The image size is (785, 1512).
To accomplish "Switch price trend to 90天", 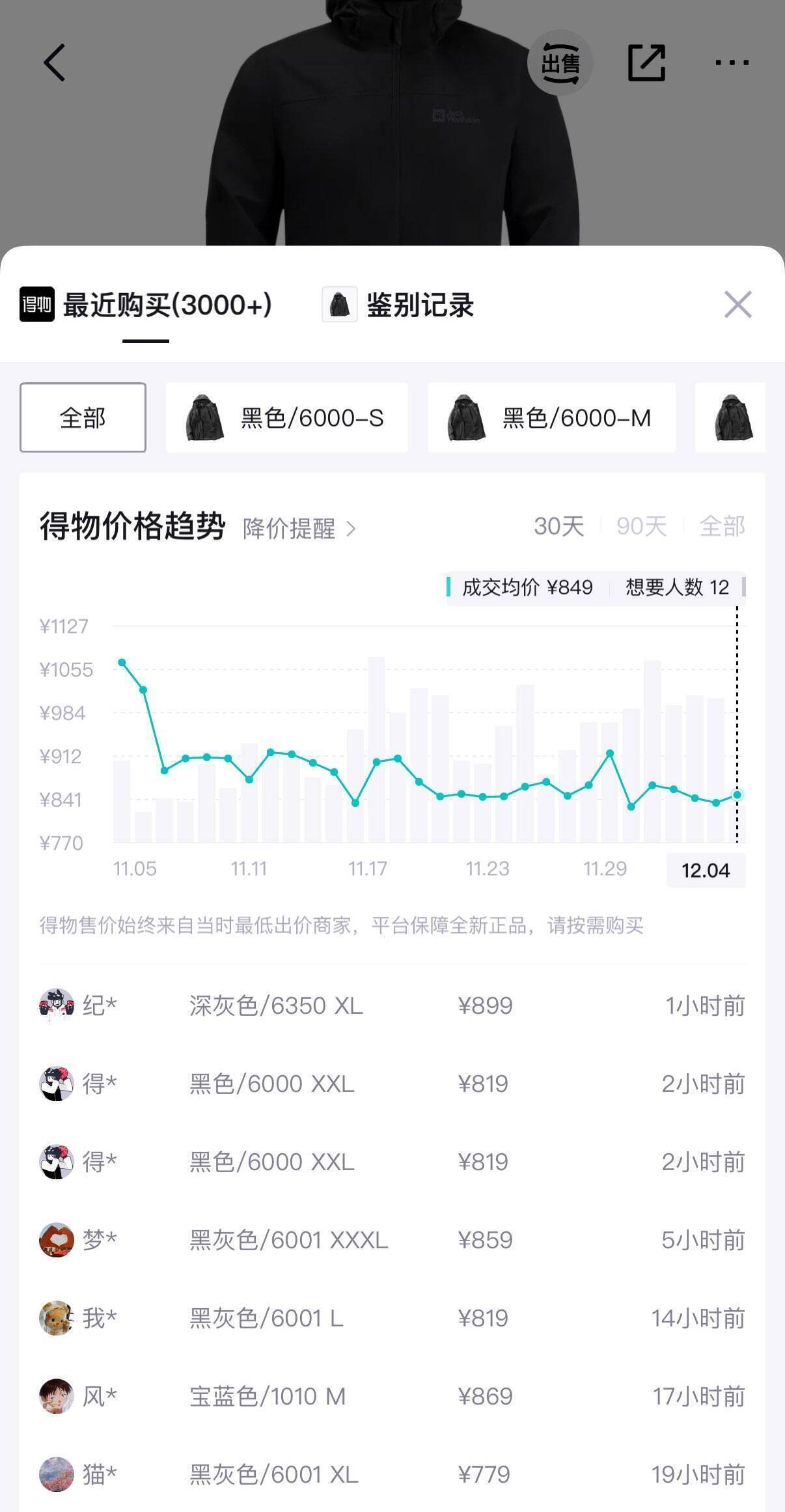I will coord(641,526).
